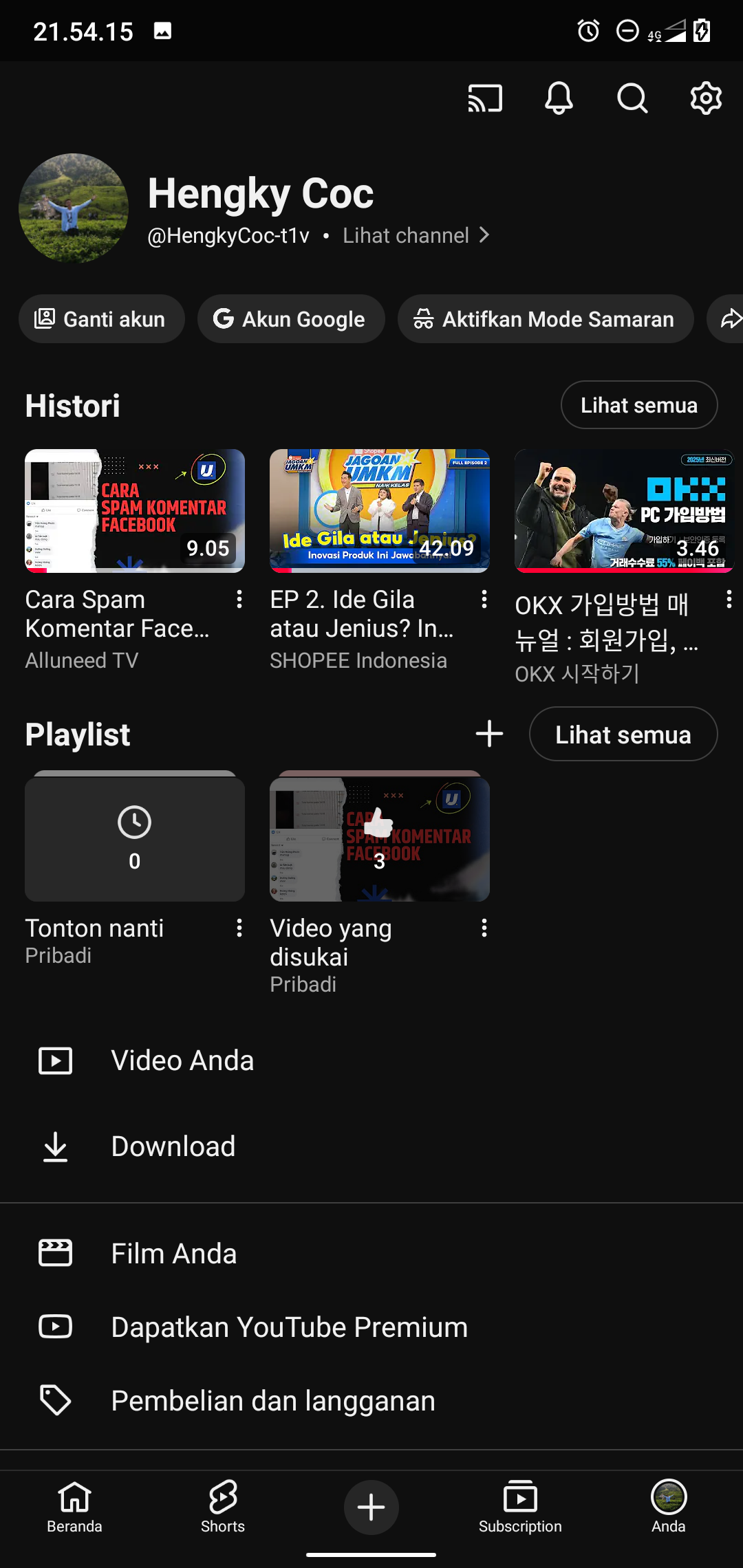
Task: Enable Aktifkan Mode Samaran
Action: (x=545, y=319)
